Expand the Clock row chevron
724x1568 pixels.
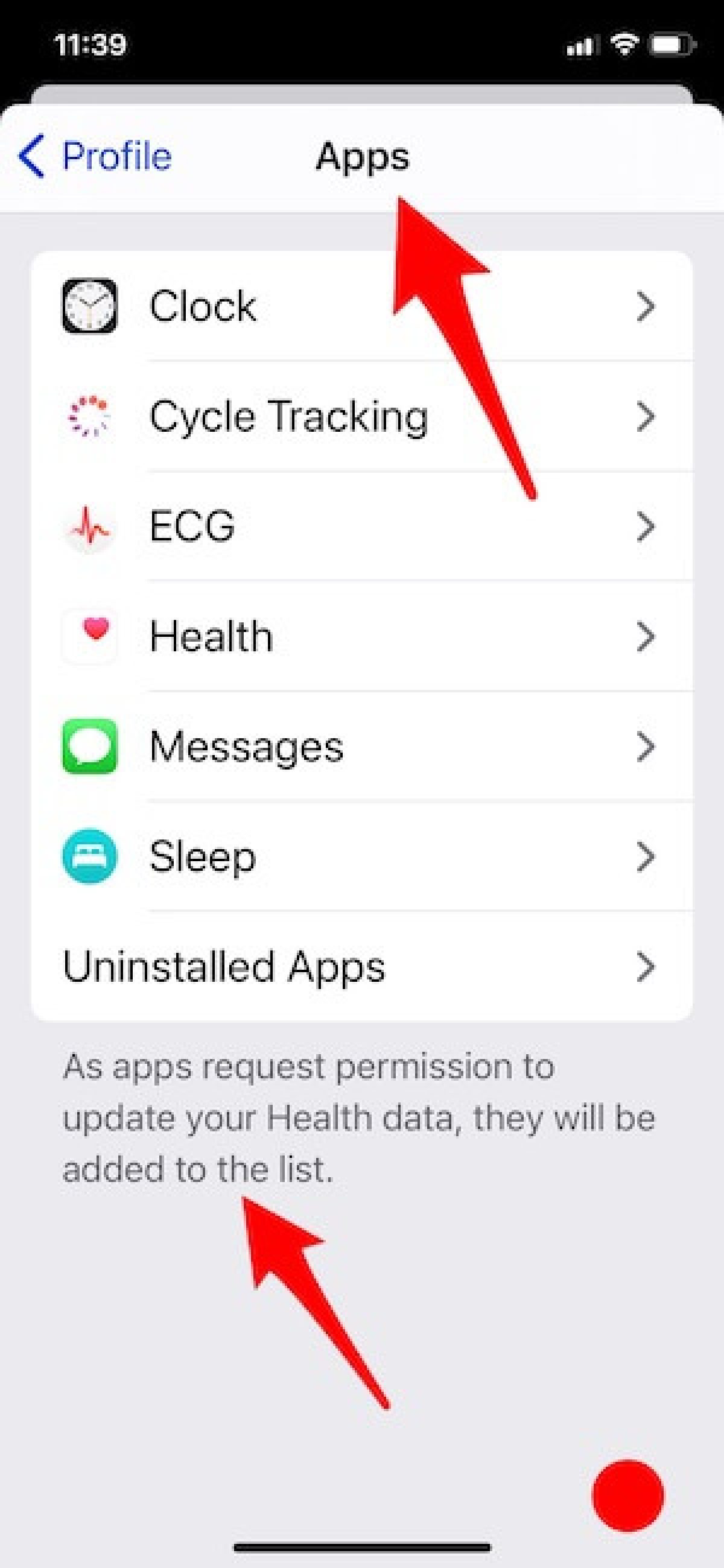coord(647,306)
